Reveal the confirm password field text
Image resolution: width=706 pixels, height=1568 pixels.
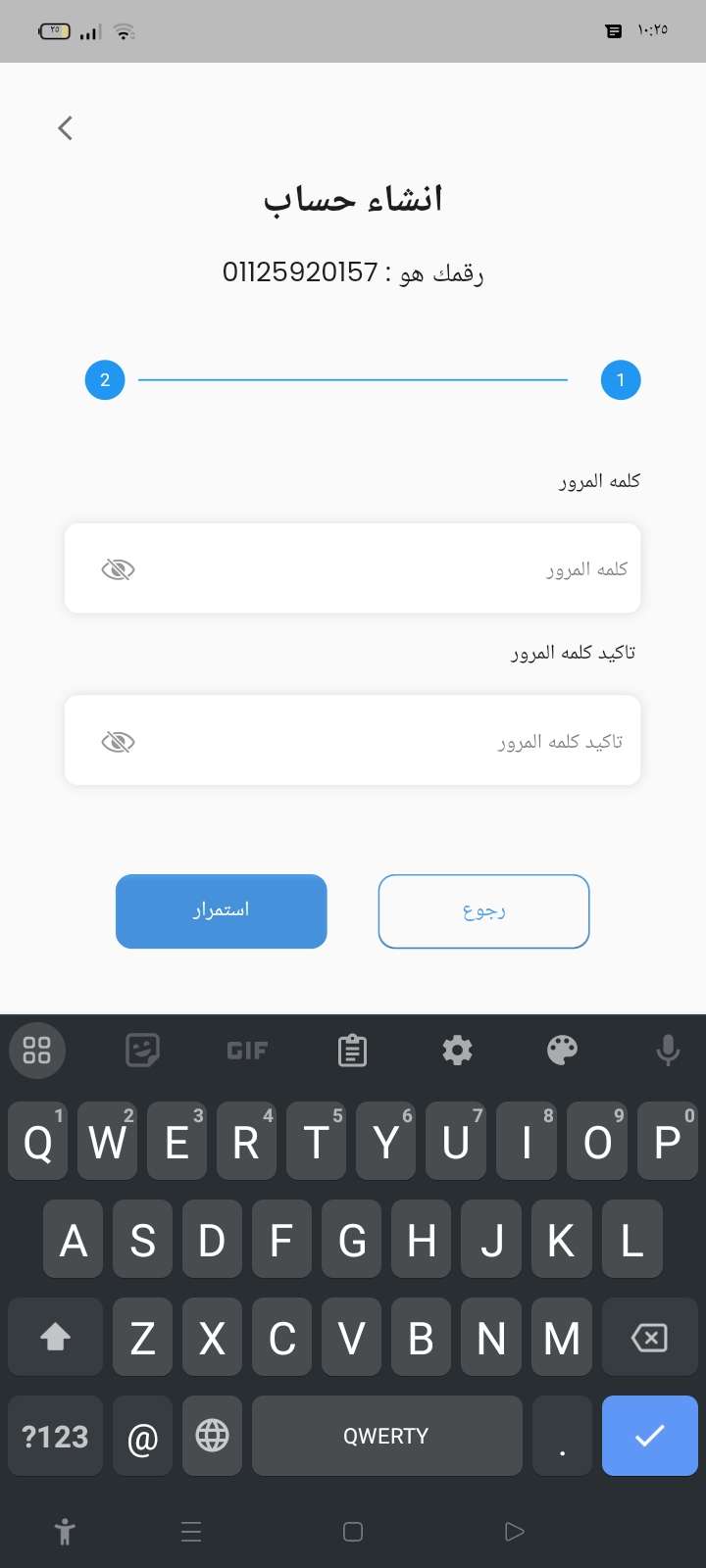click(118, 742)
